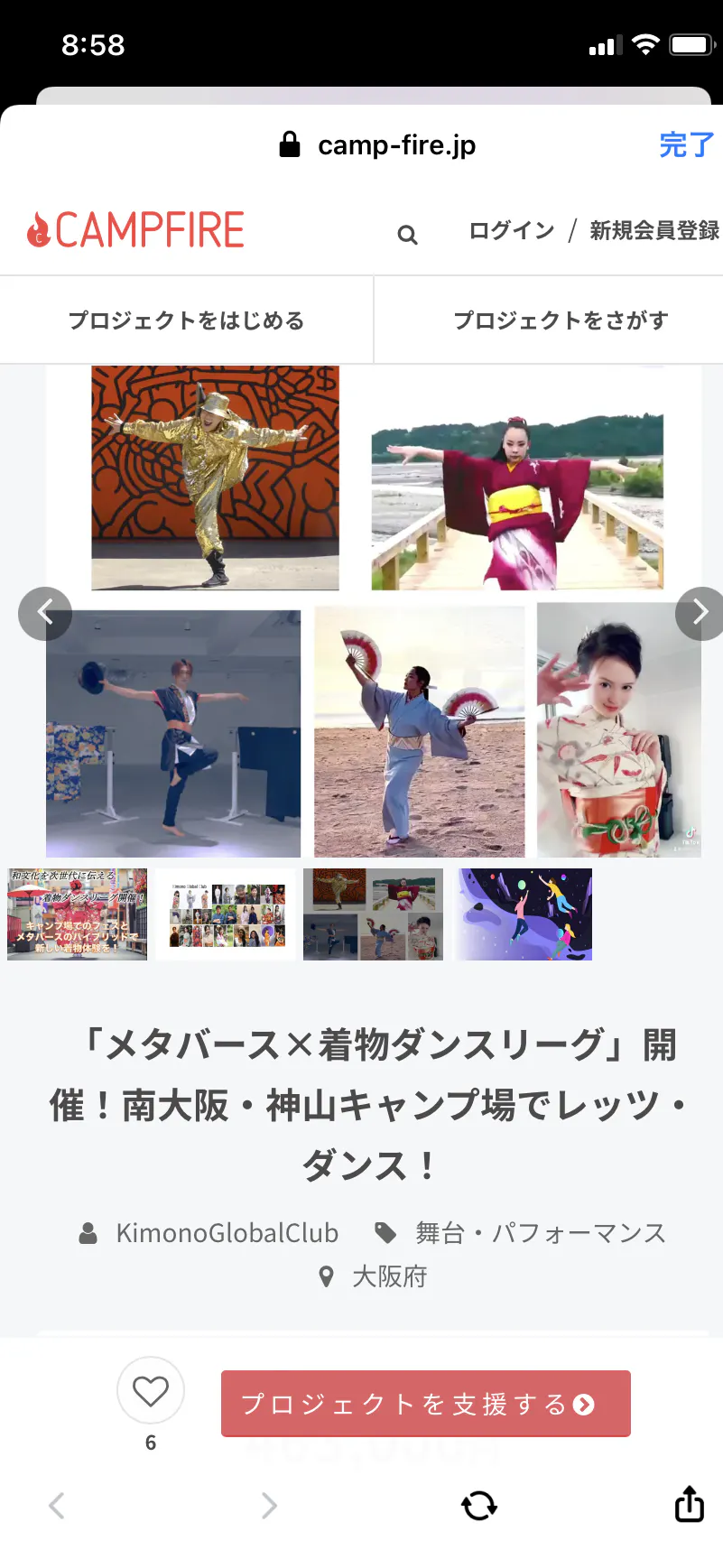Open the CAMPFIRE home page
Viewport: 723px width, 1568px height.
136,230
